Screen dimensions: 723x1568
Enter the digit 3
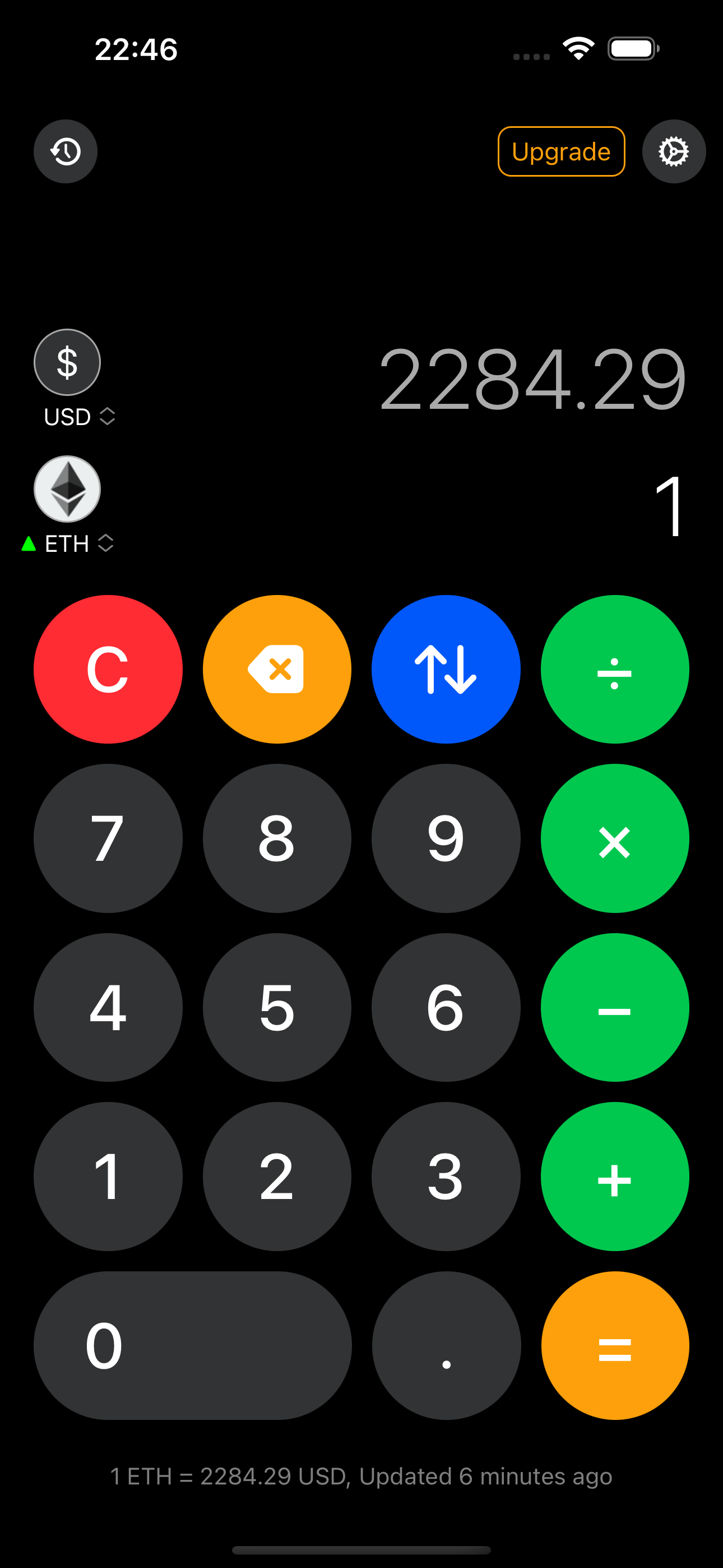pyautogui.click(x=446, y=1177)
